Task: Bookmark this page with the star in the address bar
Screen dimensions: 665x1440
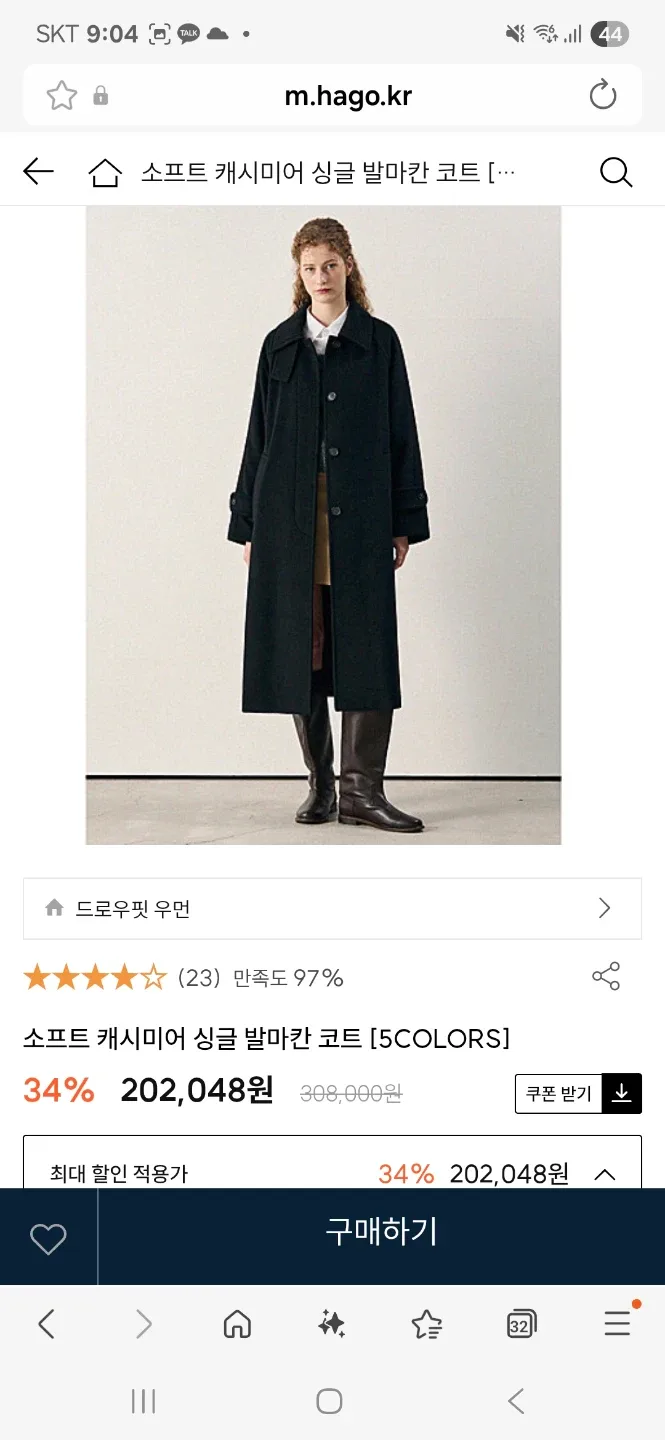Action: (x=61, y=96)
